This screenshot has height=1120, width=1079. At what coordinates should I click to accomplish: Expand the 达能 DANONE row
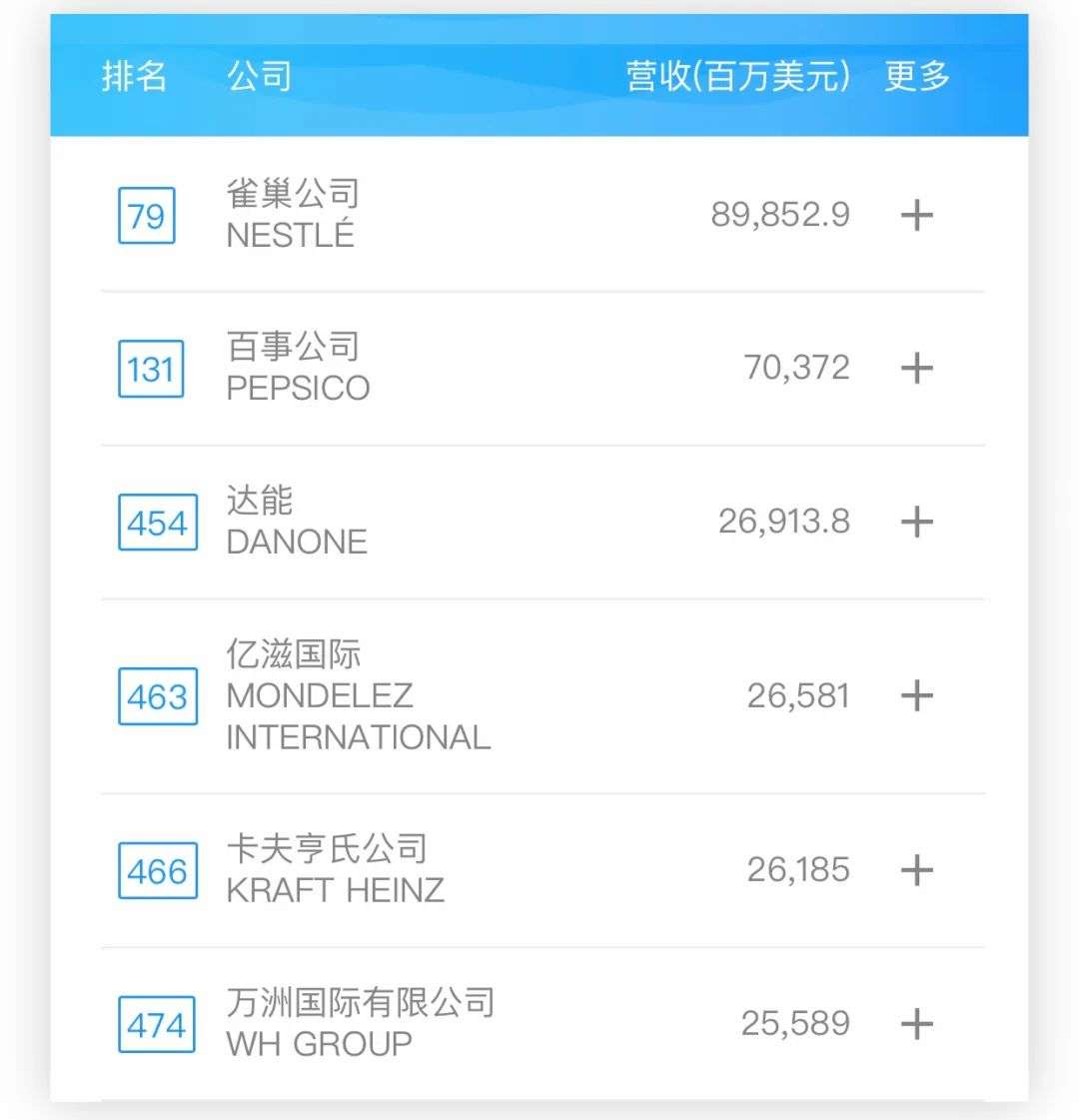click(916, 522)
